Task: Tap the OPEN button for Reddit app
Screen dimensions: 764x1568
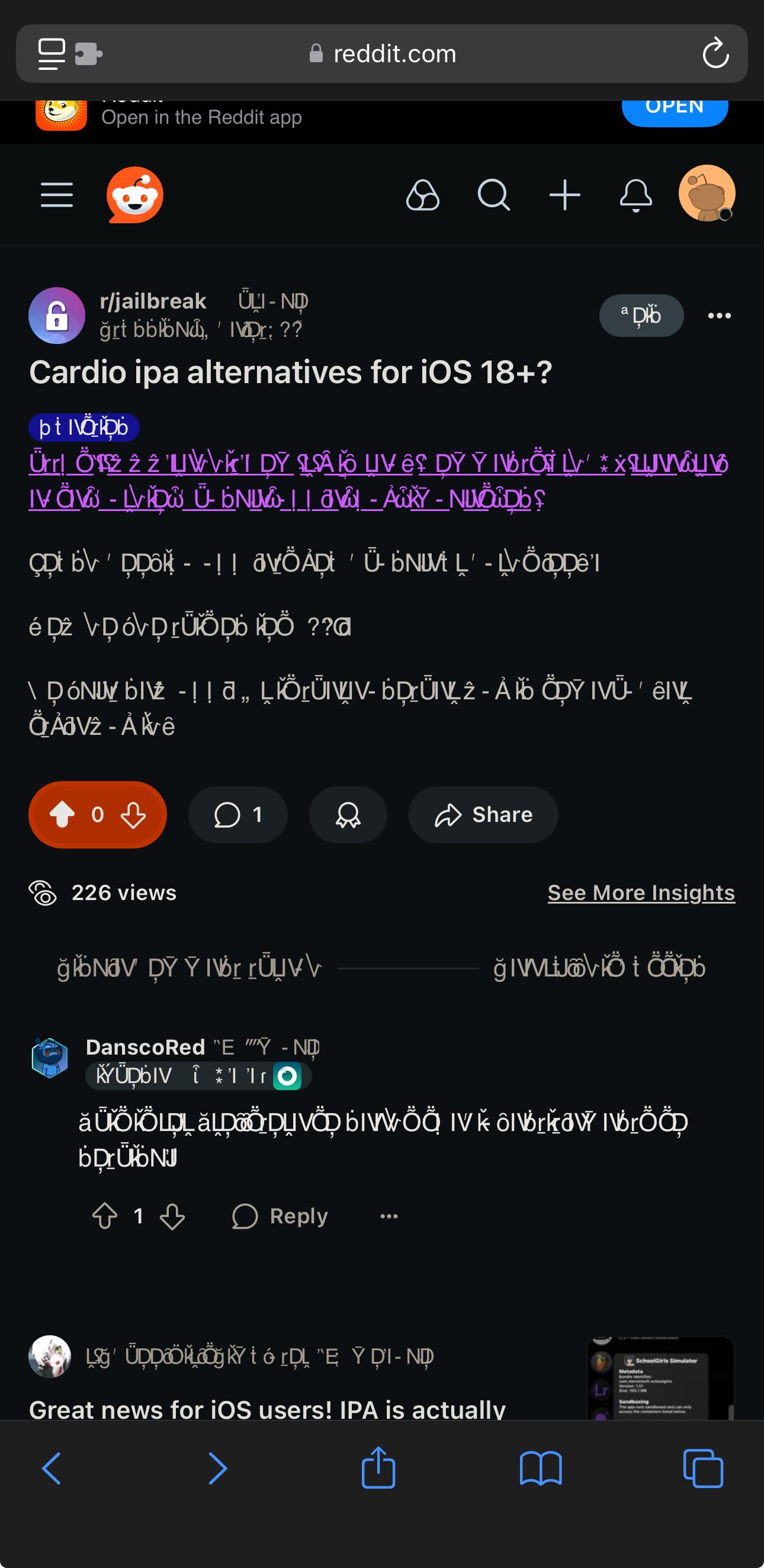Action: point(675,108)
